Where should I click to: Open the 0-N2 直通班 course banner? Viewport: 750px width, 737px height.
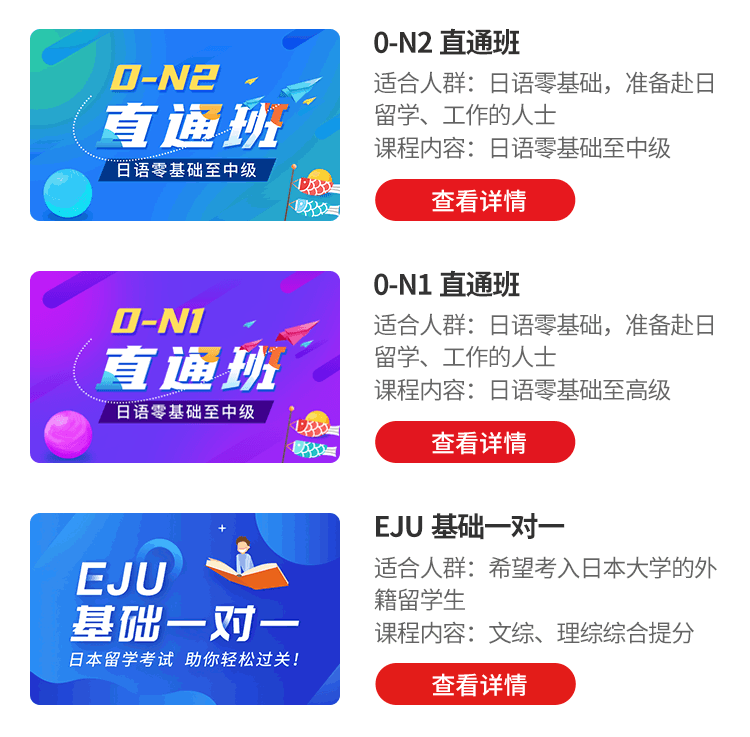185,125
